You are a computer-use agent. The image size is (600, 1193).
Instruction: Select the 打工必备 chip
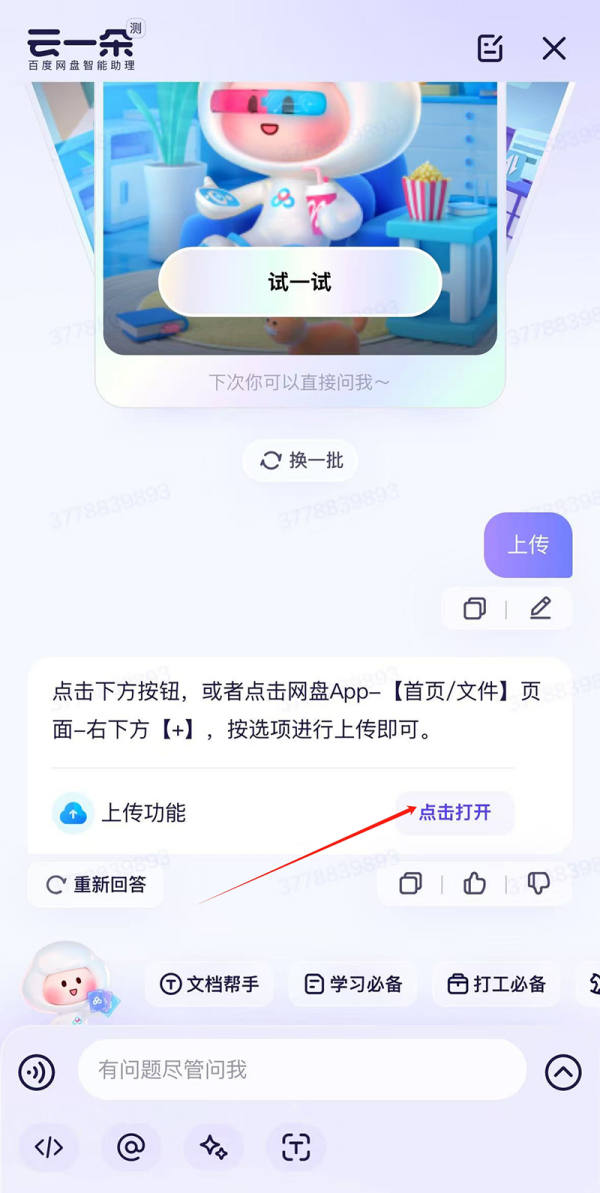pos(497,985)
